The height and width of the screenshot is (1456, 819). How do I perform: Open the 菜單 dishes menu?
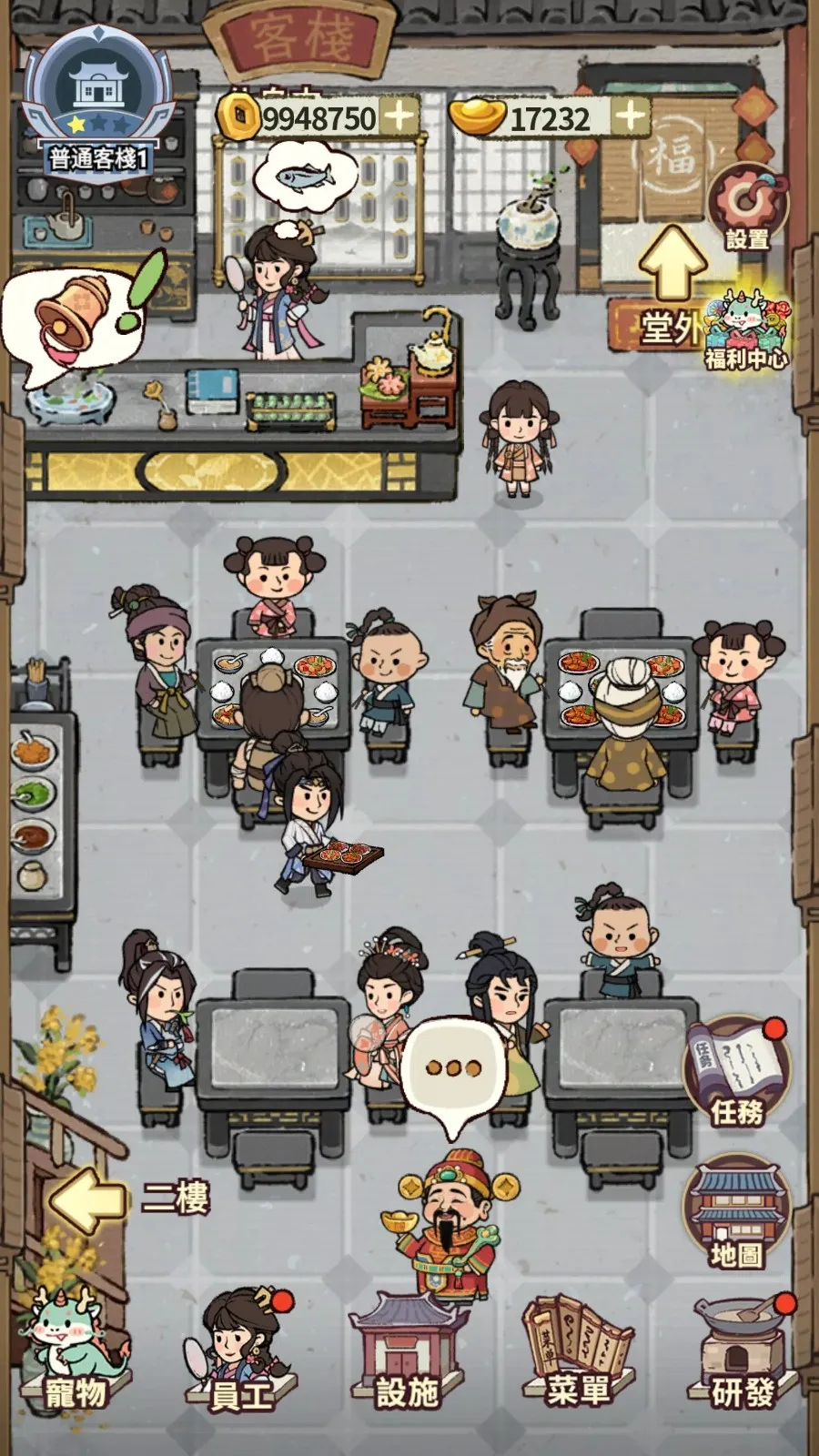click(577, 1351)
